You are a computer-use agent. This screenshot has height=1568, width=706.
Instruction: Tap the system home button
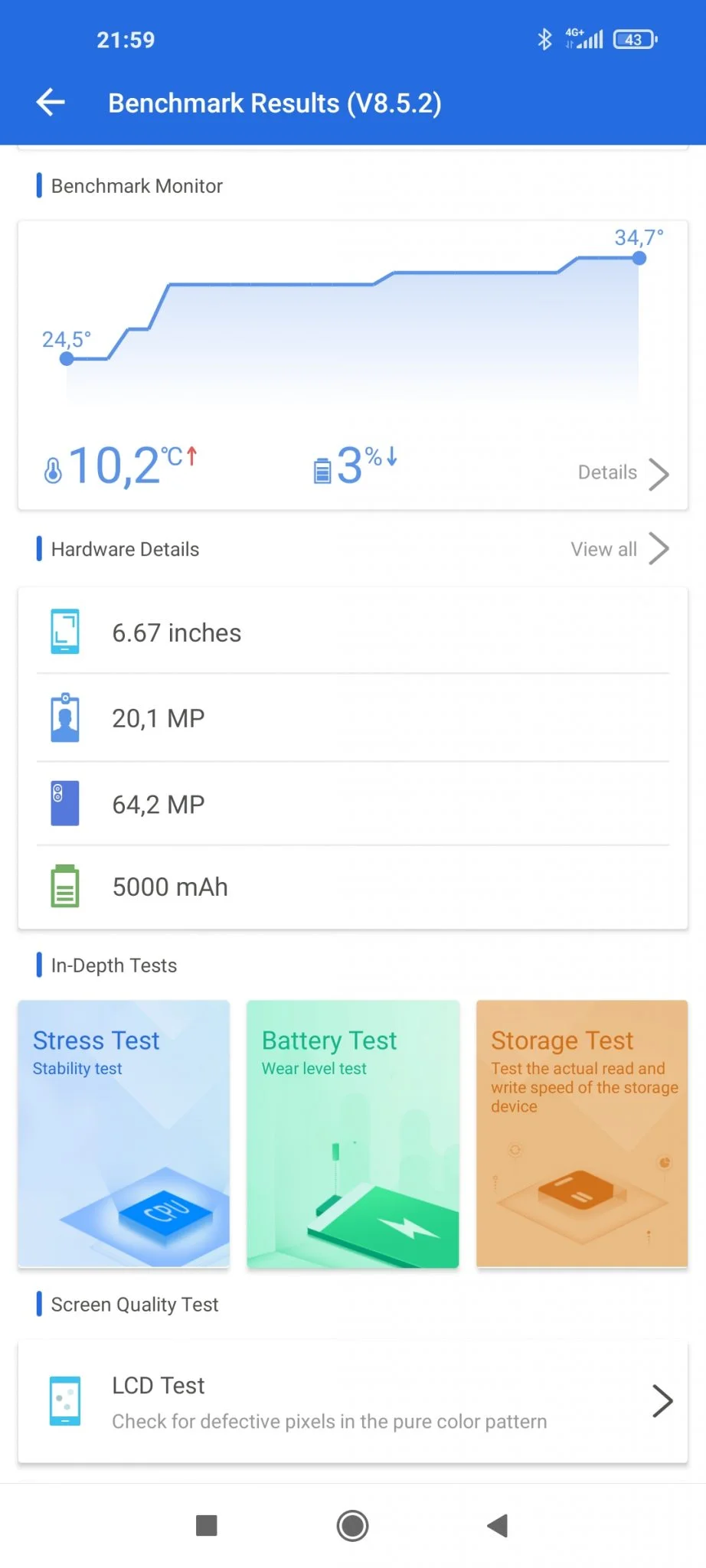[x=353, y=1525]
